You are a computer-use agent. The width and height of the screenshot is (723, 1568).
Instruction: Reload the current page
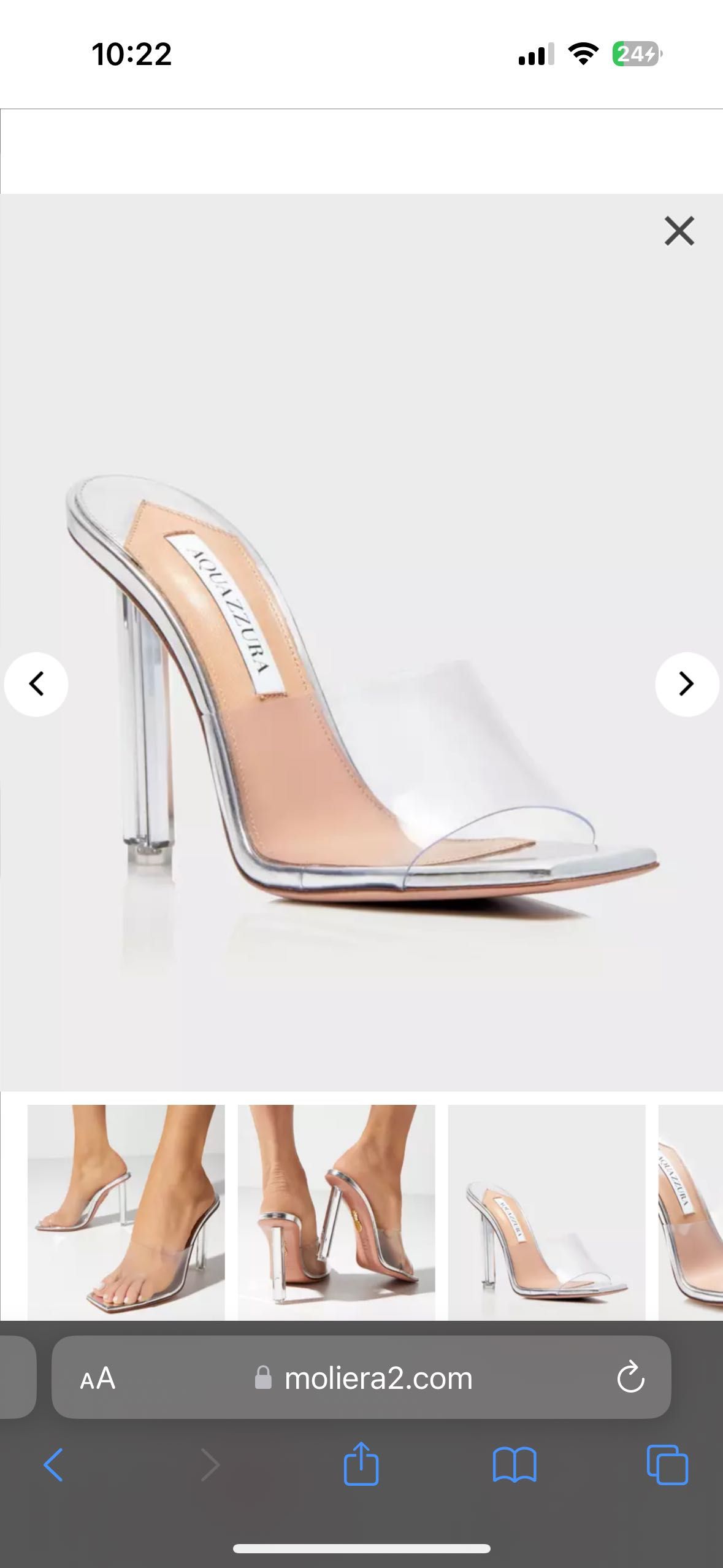pyautogui.click(x=630, y=1378)
